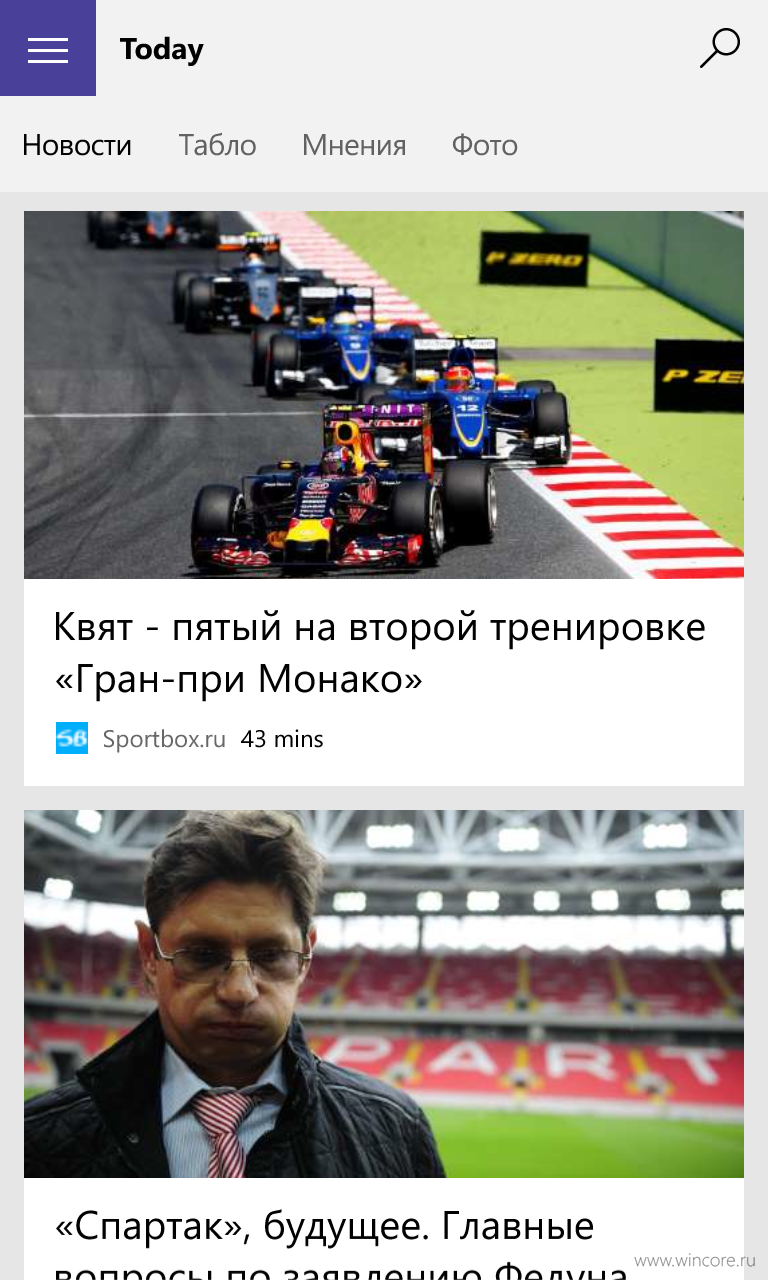Viewport: 768px width, 1280px height.
Task: Select the Новости tab
Action: click(77, 146)
